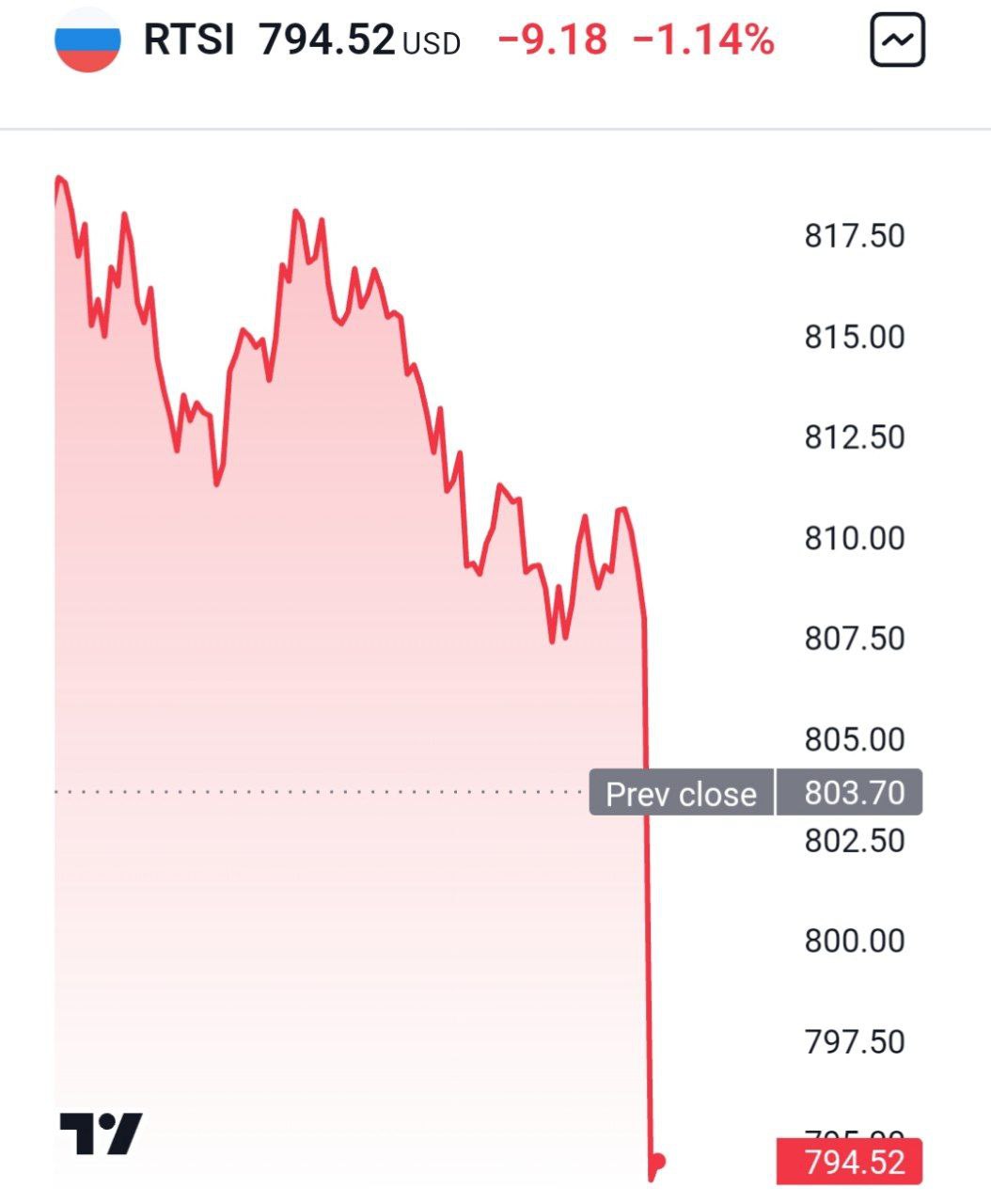
Task: Open the full chart icon
Action: tap(897, 41)
